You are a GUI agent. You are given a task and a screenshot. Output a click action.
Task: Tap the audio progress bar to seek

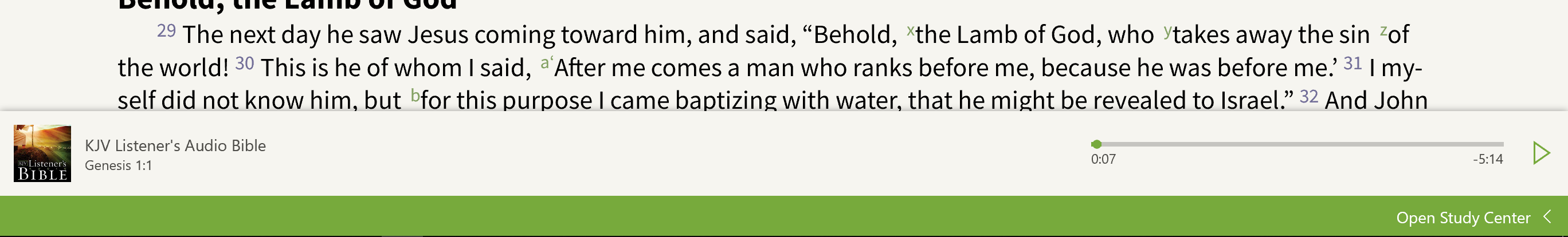[1296, 145]
